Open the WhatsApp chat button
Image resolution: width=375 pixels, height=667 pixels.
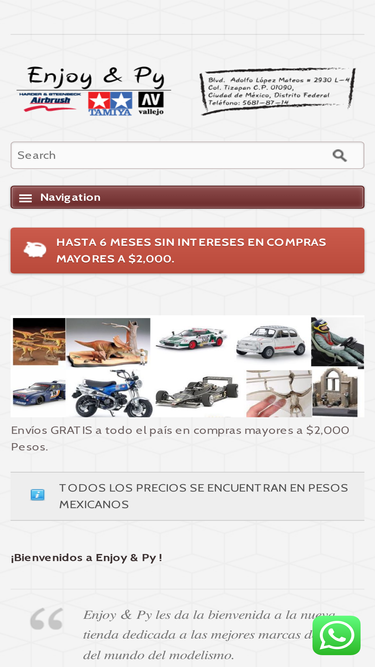(x=336, y=636)
